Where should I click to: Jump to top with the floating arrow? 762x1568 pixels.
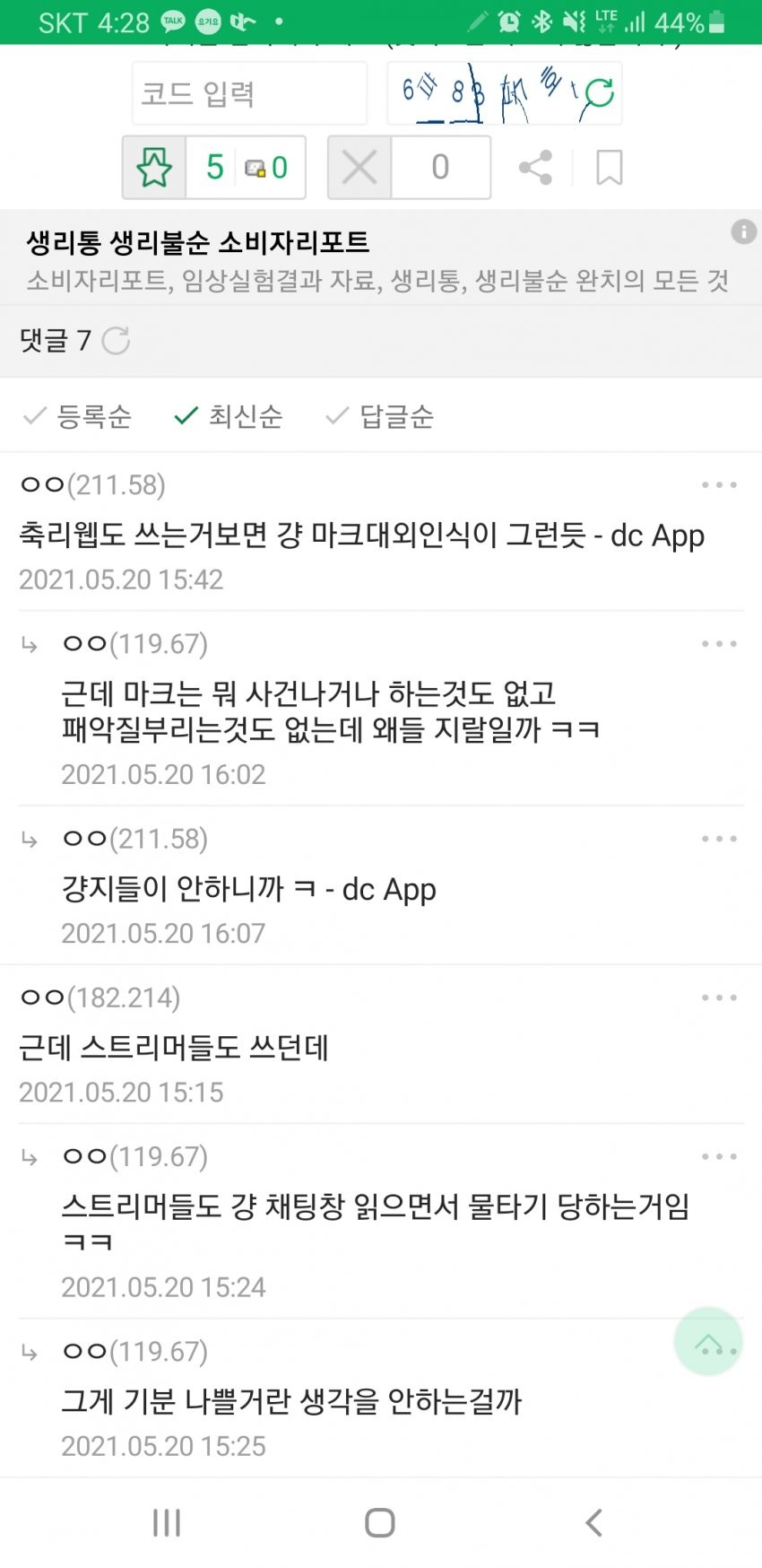click(x=707, y=1341)
